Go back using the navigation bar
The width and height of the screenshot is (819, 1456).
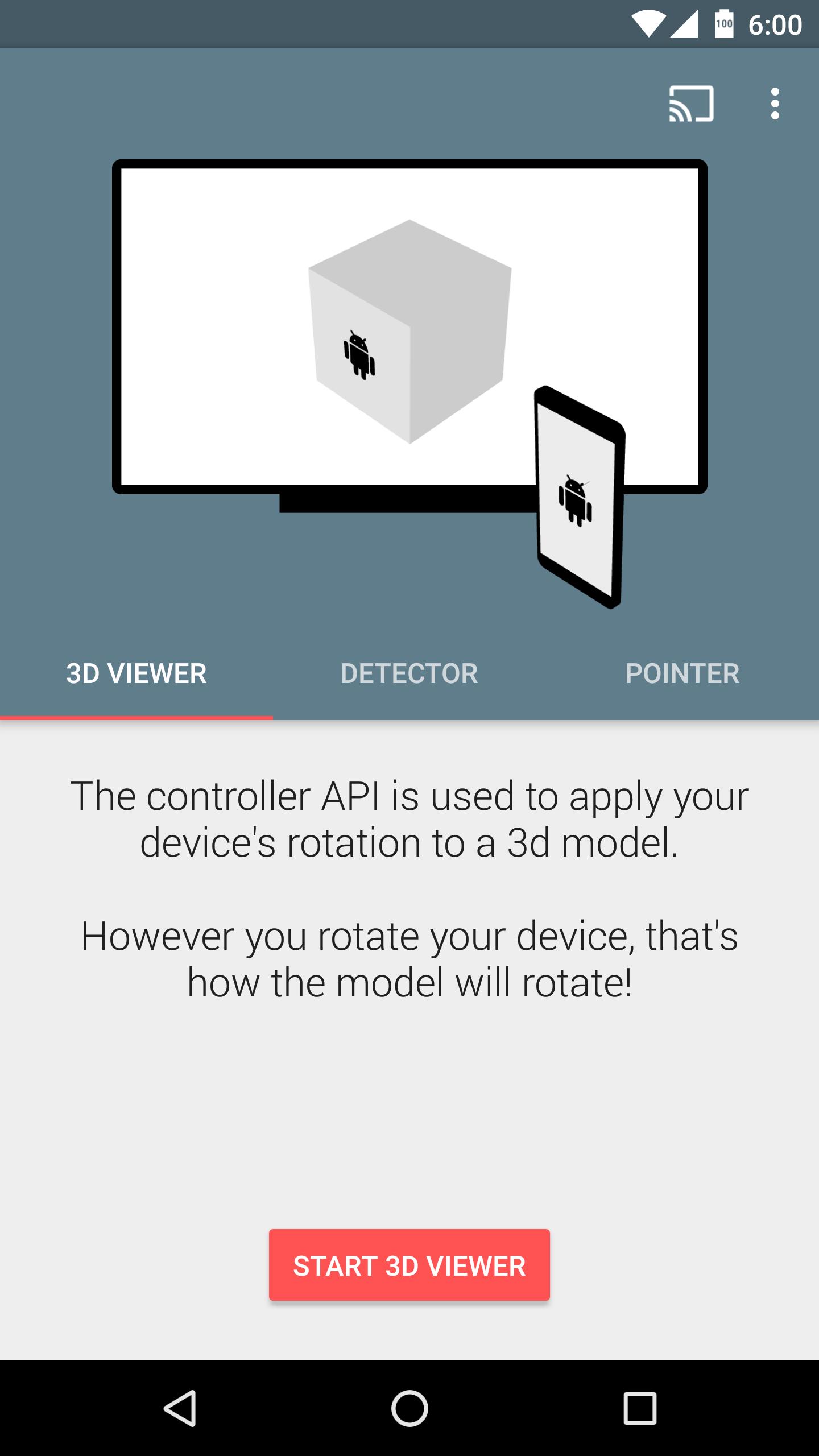[180, 1408]
